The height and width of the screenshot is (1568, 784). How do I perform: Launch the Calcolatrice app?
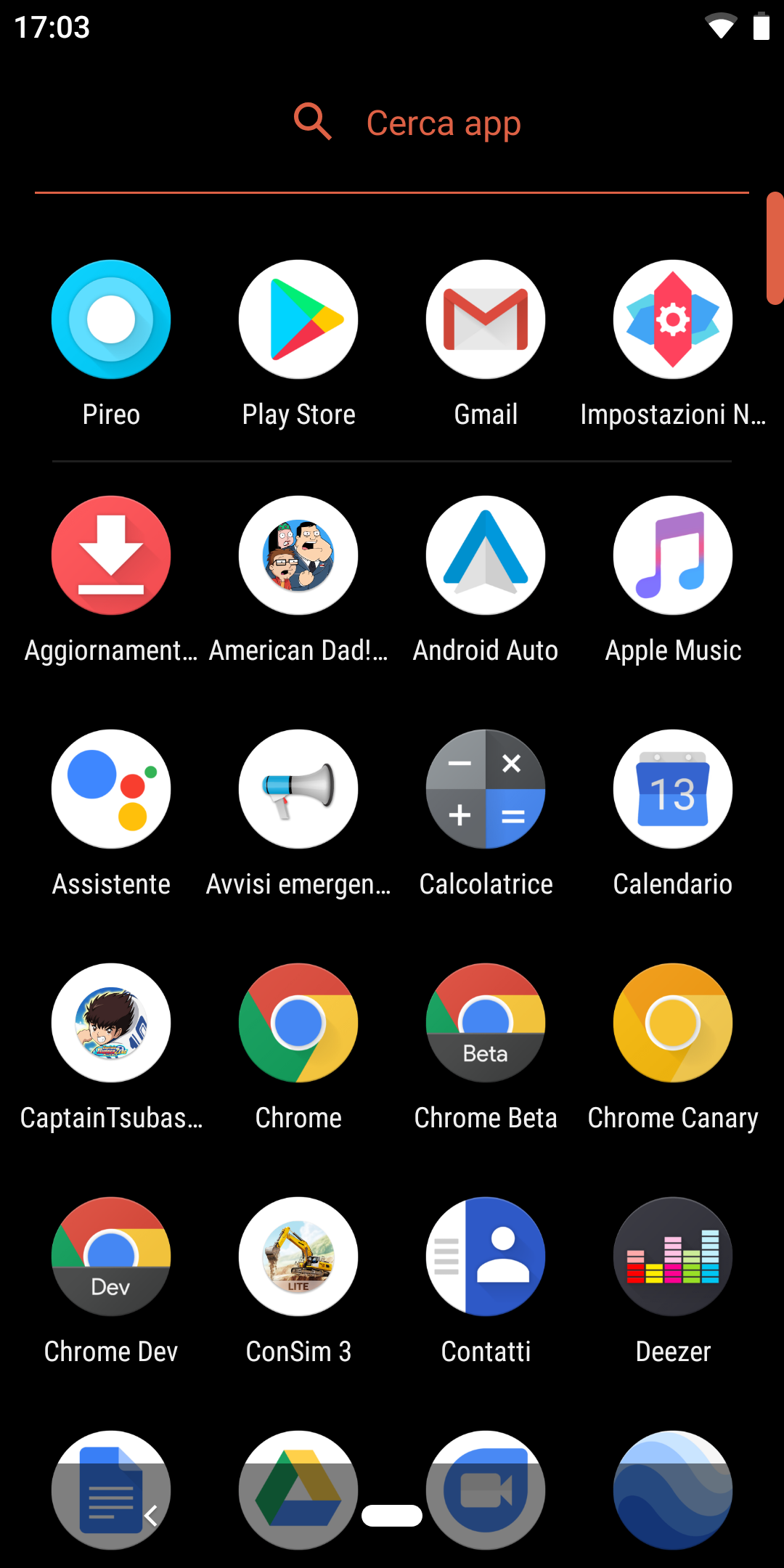click(x=486, y=789)
